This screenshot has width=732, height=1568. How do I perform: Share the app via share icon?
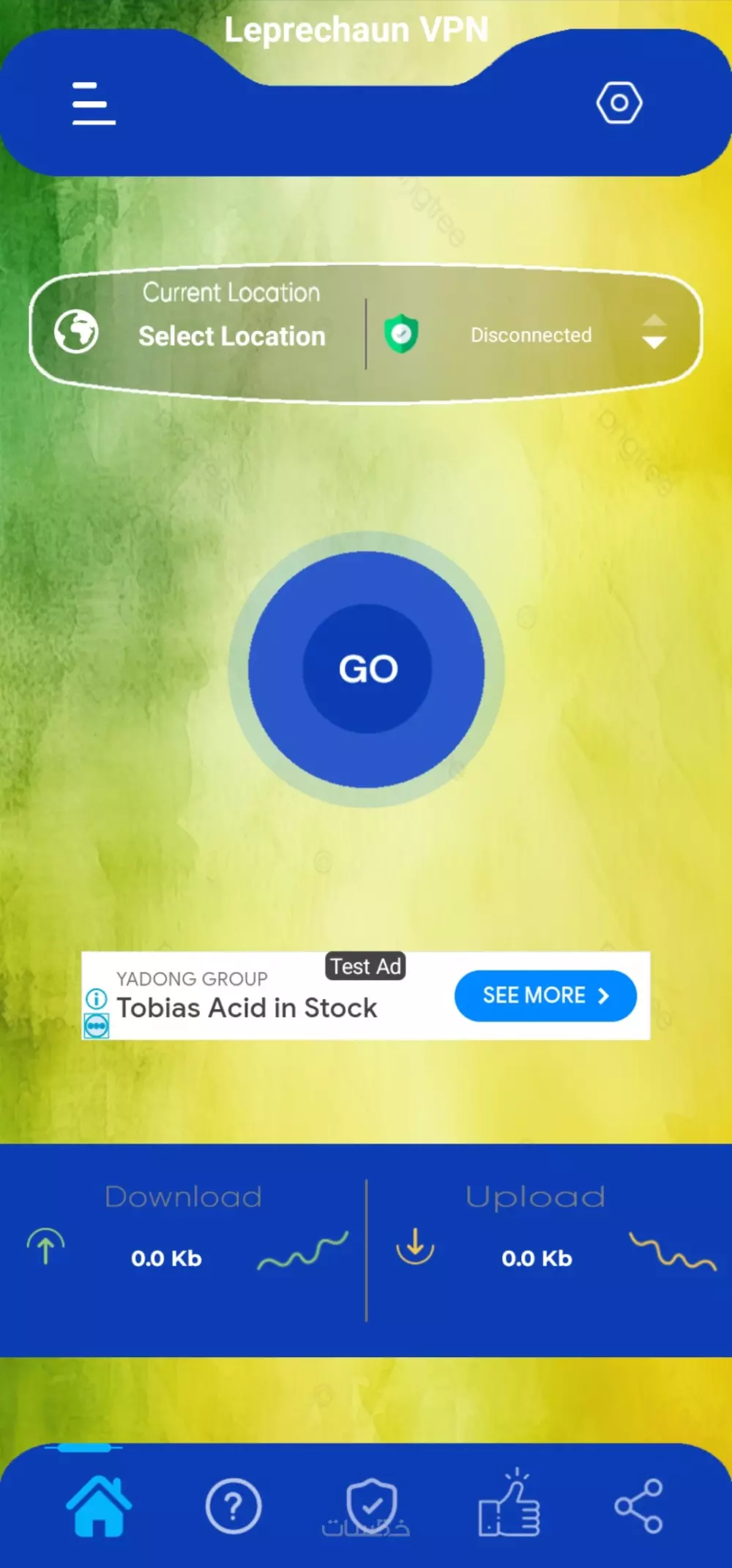pos(639,1506)
